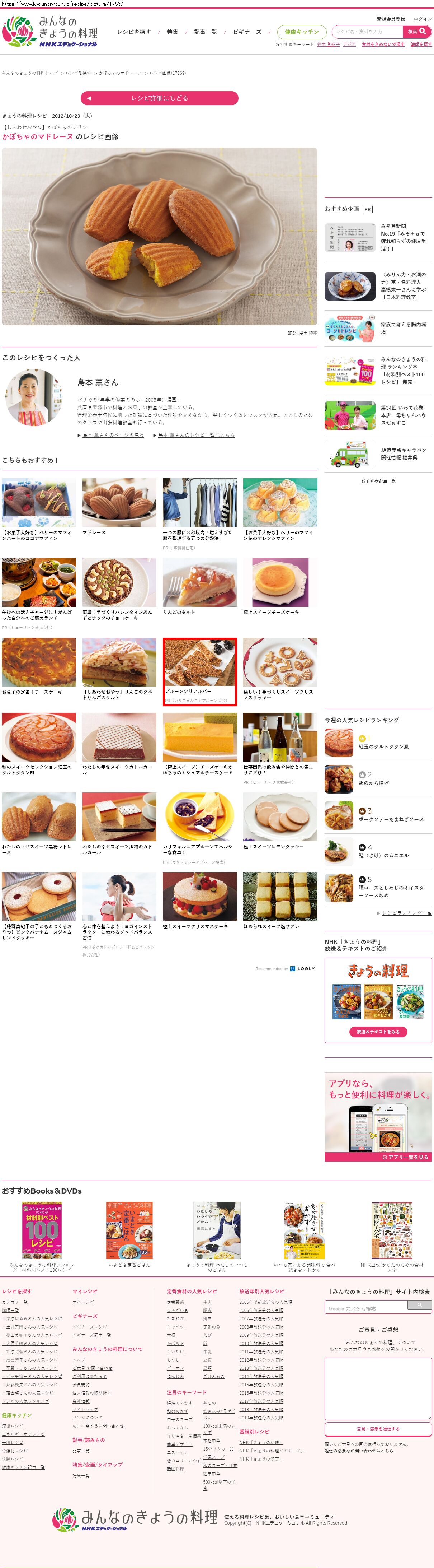Viewport: 434px width, 1568px height.
Task: Open the プルーンシリアルバー PR card
Action: click(200, 671)
